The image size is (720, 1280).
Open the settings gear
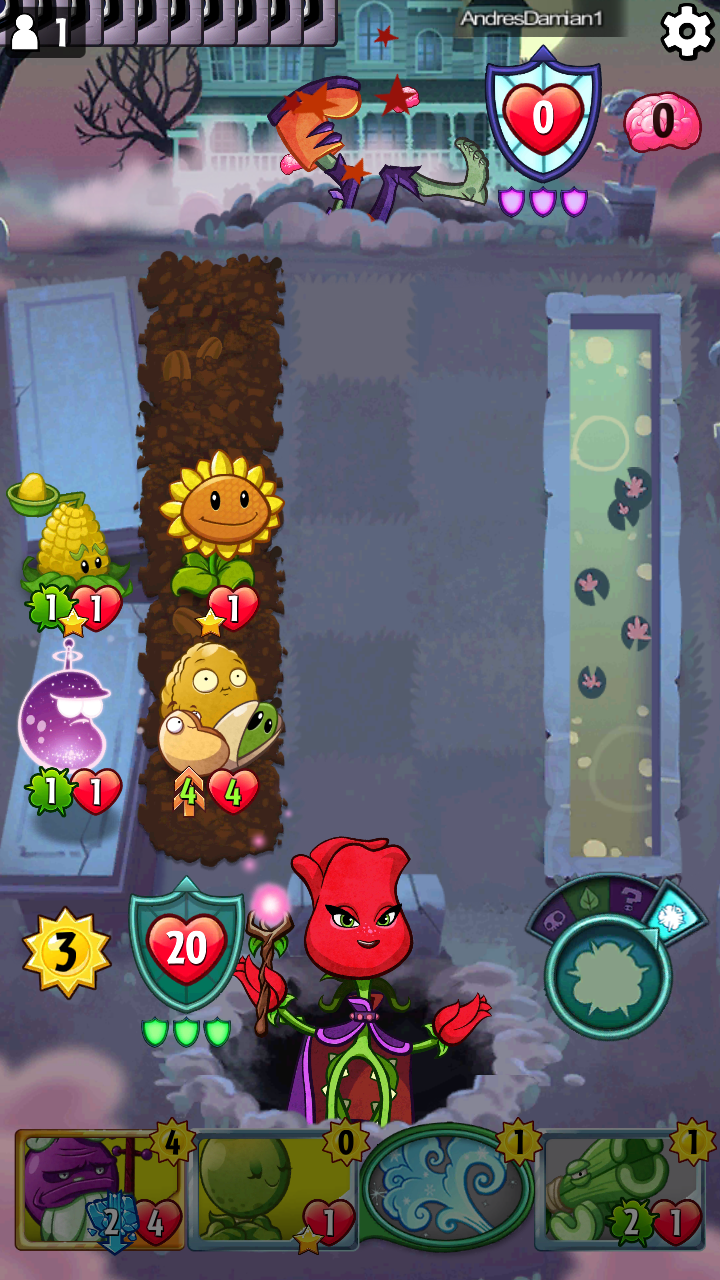click(x=687, y=31)
